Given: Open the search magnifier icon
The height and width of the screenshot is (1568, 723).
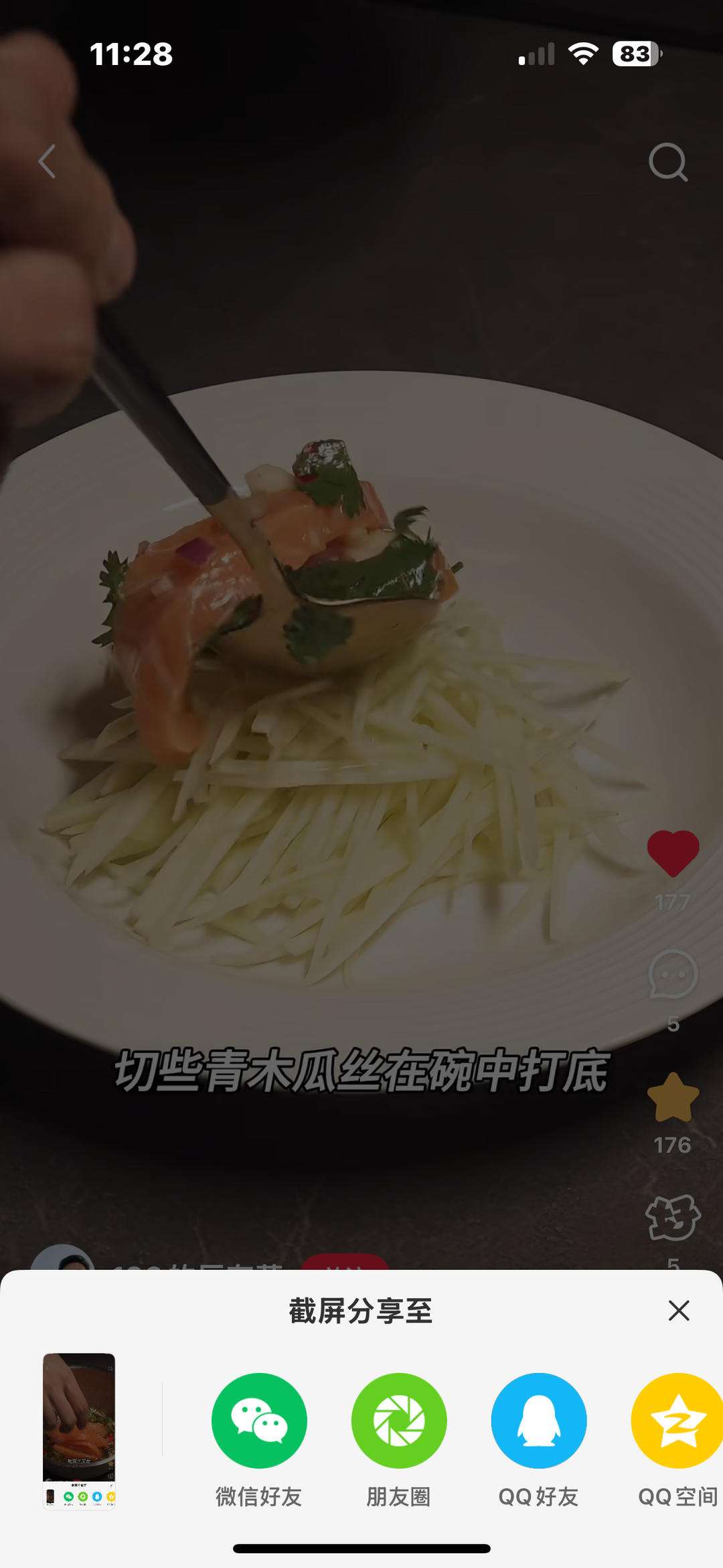Looking at the screenshot, I should point(668,162).
